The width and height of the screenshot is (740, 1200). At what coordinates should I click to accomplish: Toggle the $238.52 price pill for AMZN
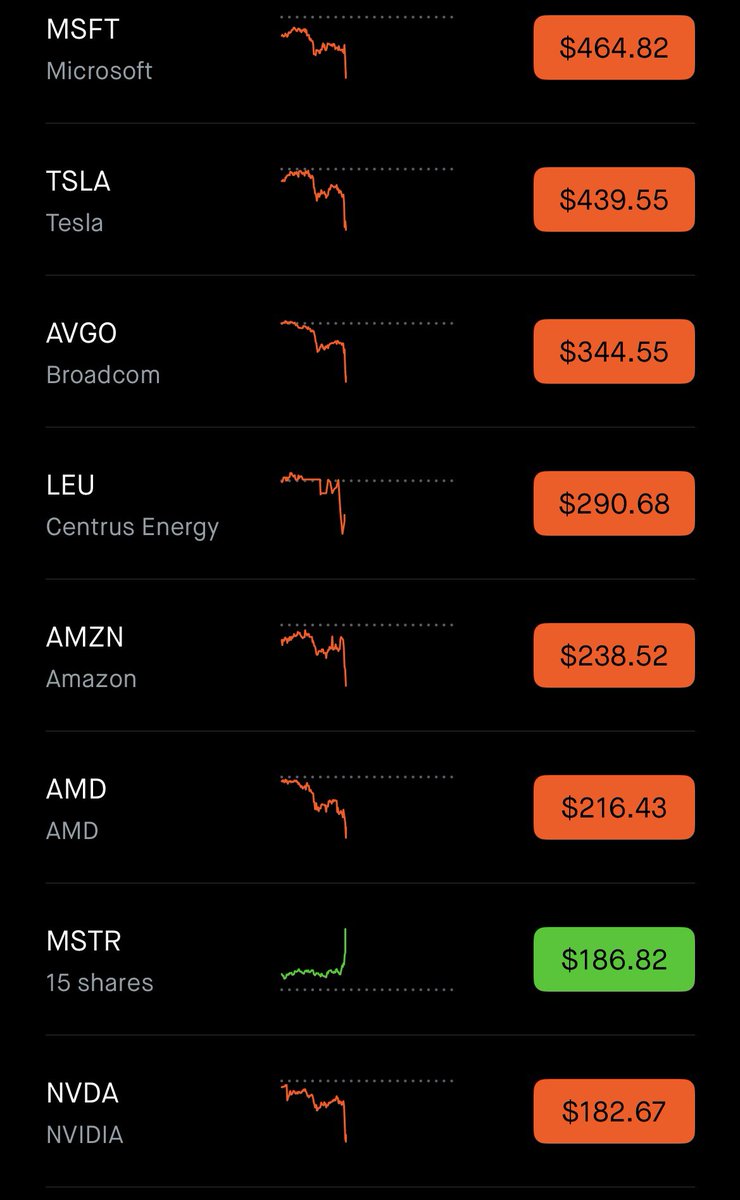(x=613, y=656)
